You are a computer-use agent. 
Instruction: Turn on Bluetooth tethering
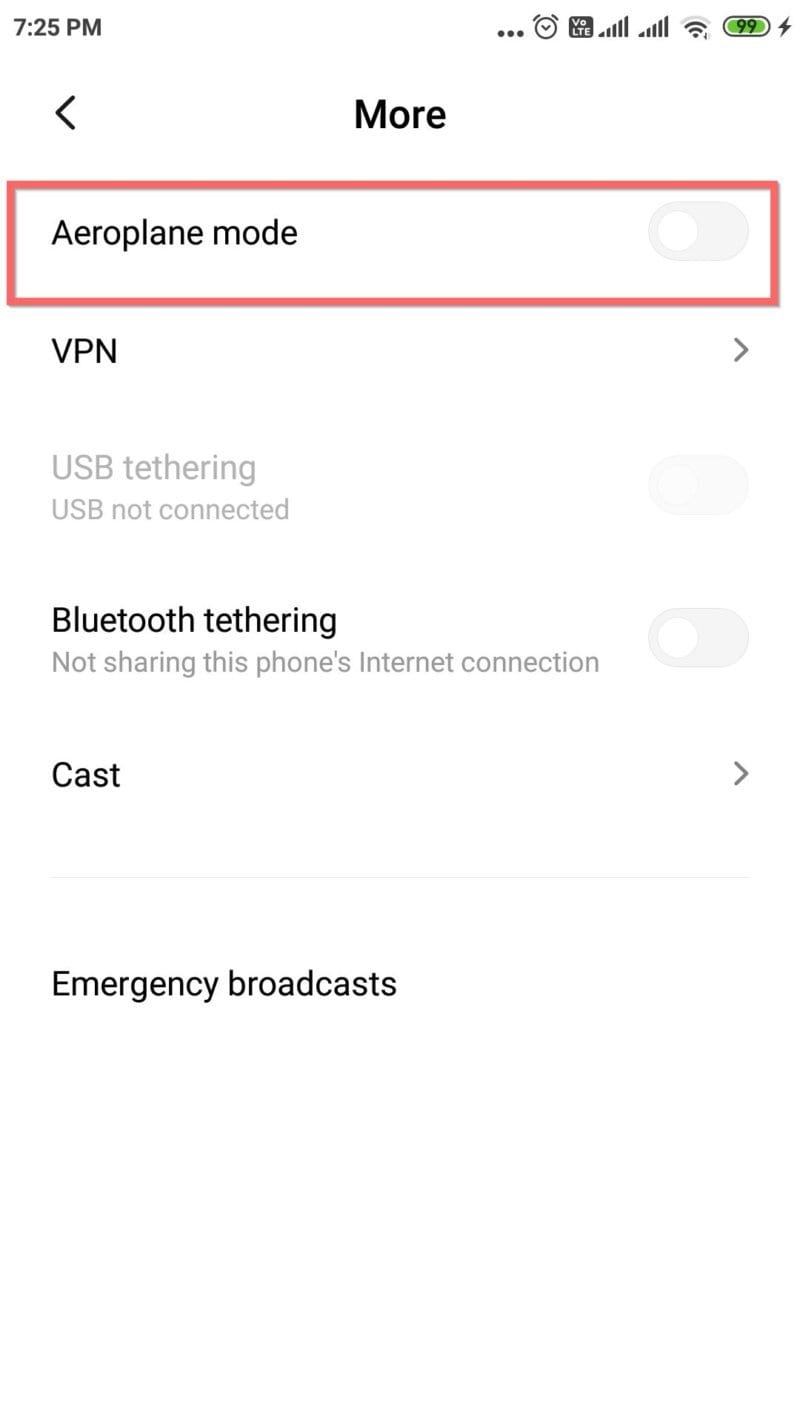[x=698, y=637]
